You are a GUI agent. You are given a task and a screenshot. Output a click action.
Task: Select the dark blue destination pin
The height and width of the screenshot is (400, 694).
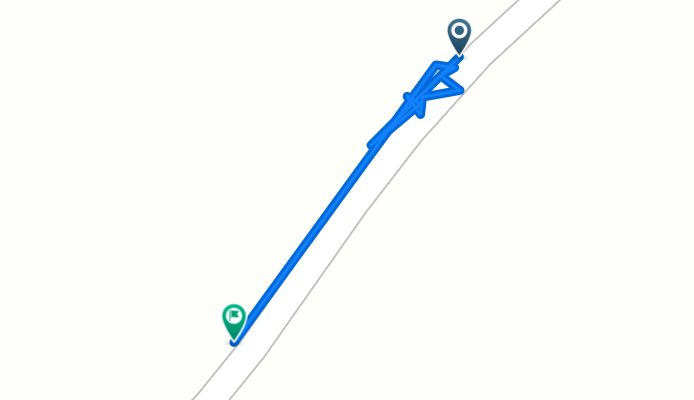[459, 37]
